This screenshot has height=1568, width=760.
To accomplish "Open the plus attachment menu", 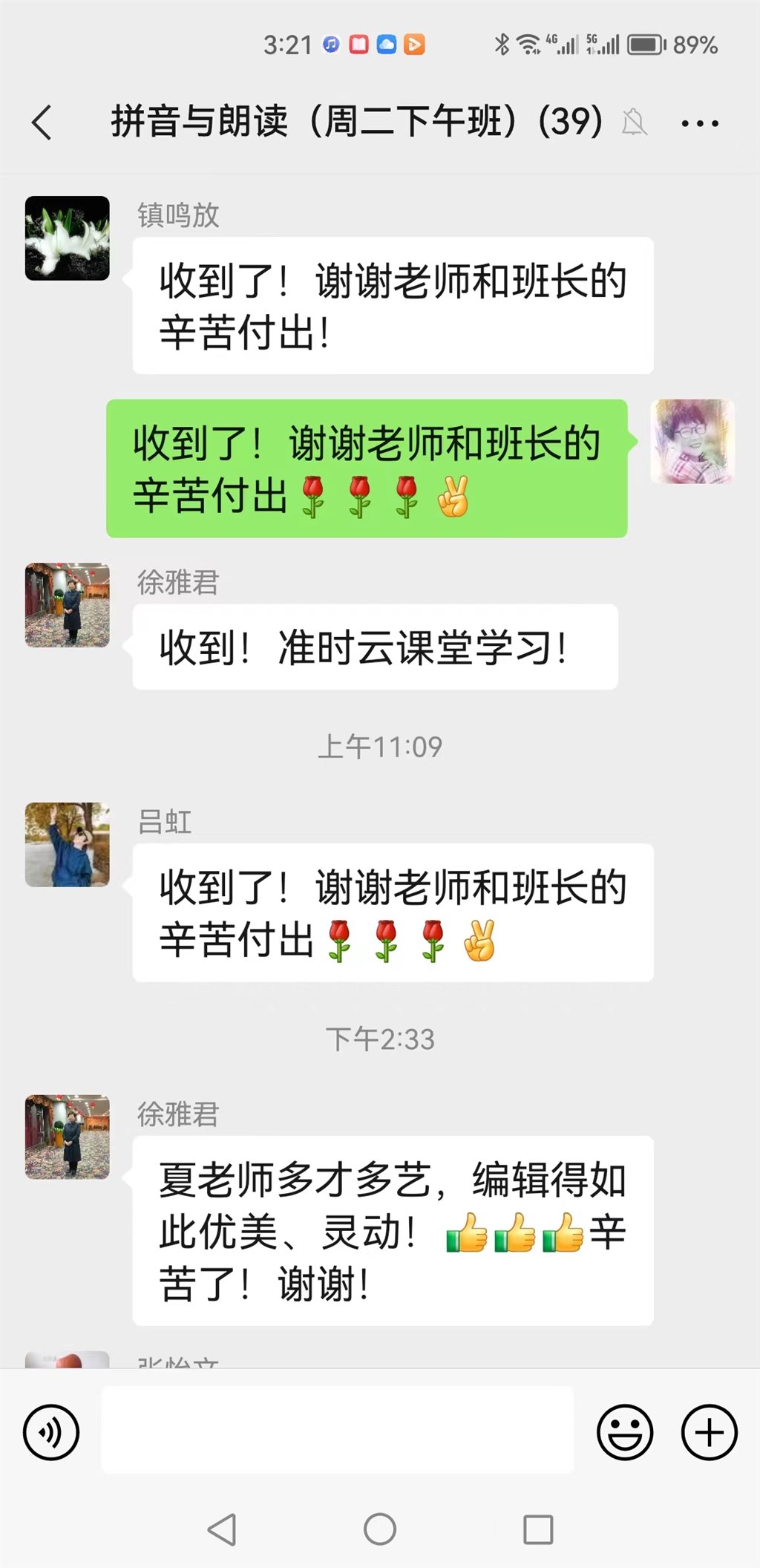I will pos(709,1431).
